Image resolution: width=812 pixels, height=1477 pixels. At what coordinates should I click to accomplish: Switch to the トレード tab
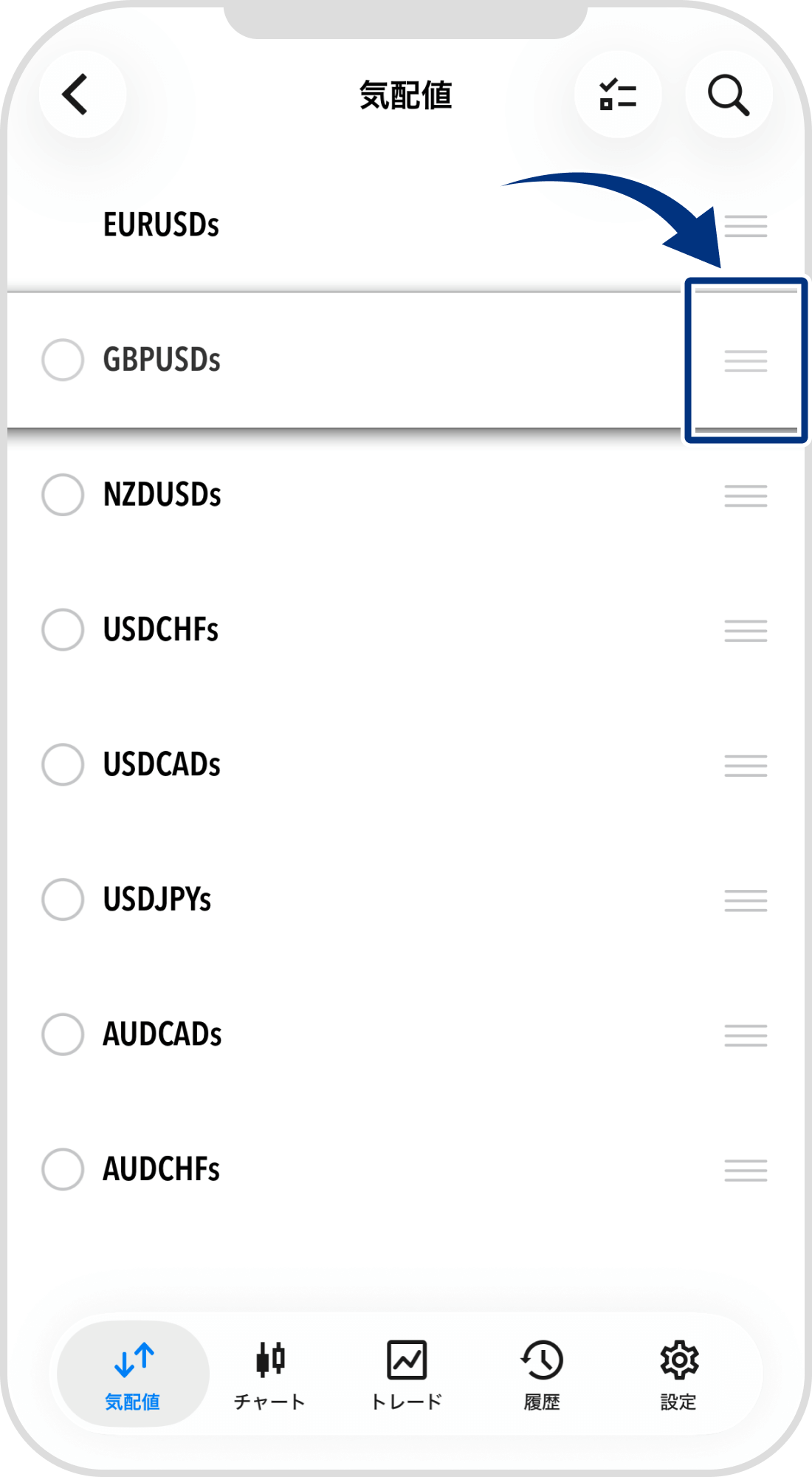pyautogui.click(x=406, y=1374)
